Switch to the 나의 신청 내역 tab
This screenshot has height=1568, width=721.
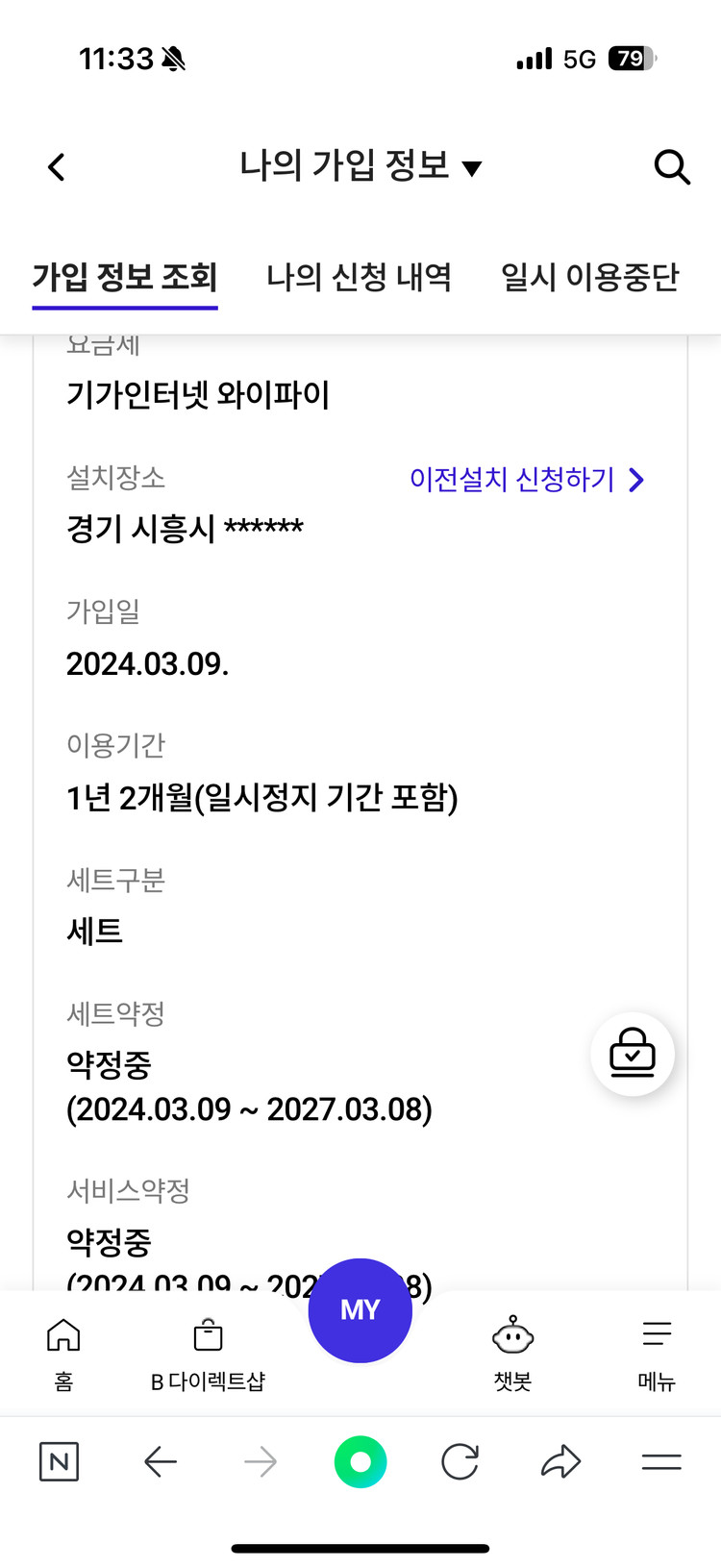(x=359, y=278)
